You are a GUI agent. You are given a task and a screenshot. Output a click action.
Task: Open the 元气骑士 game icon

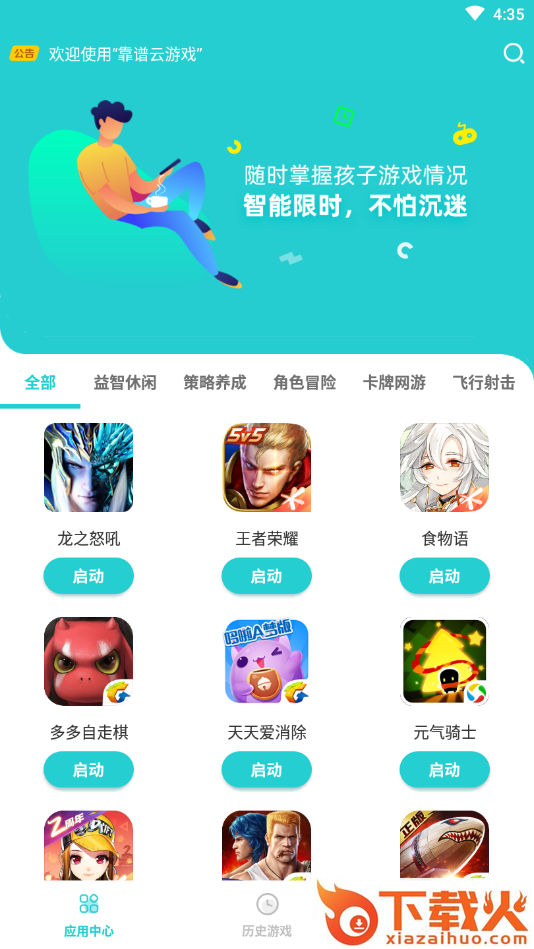pos(444,661)
